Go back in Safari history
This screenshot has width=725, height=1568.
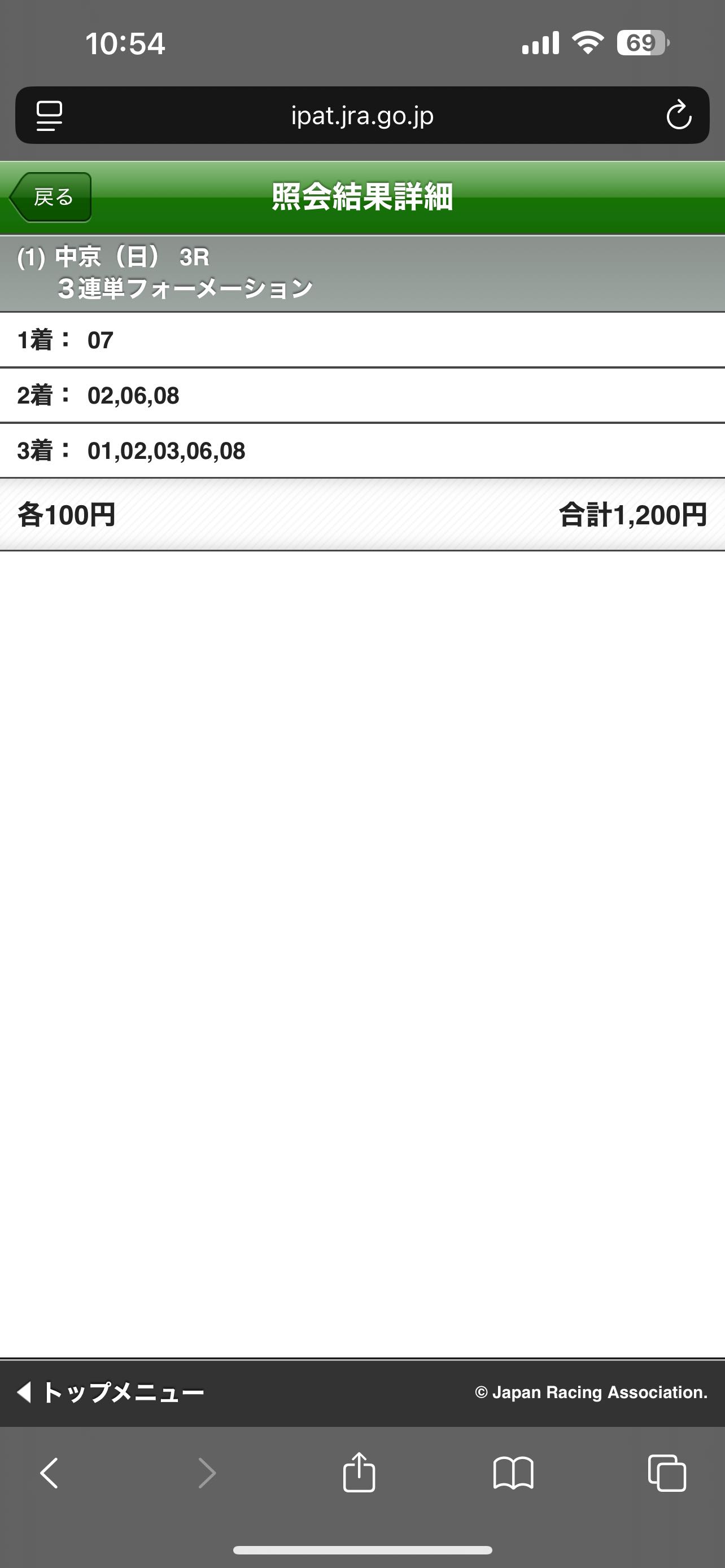(49, 1474)
